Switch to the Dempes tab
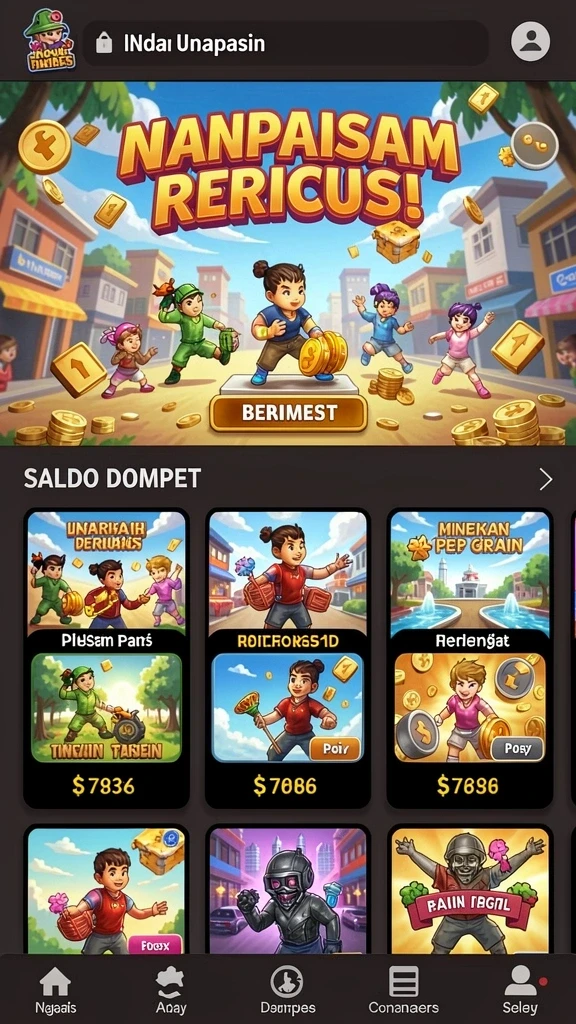Viewport: 576px width, 1024px height. point(287,989)
